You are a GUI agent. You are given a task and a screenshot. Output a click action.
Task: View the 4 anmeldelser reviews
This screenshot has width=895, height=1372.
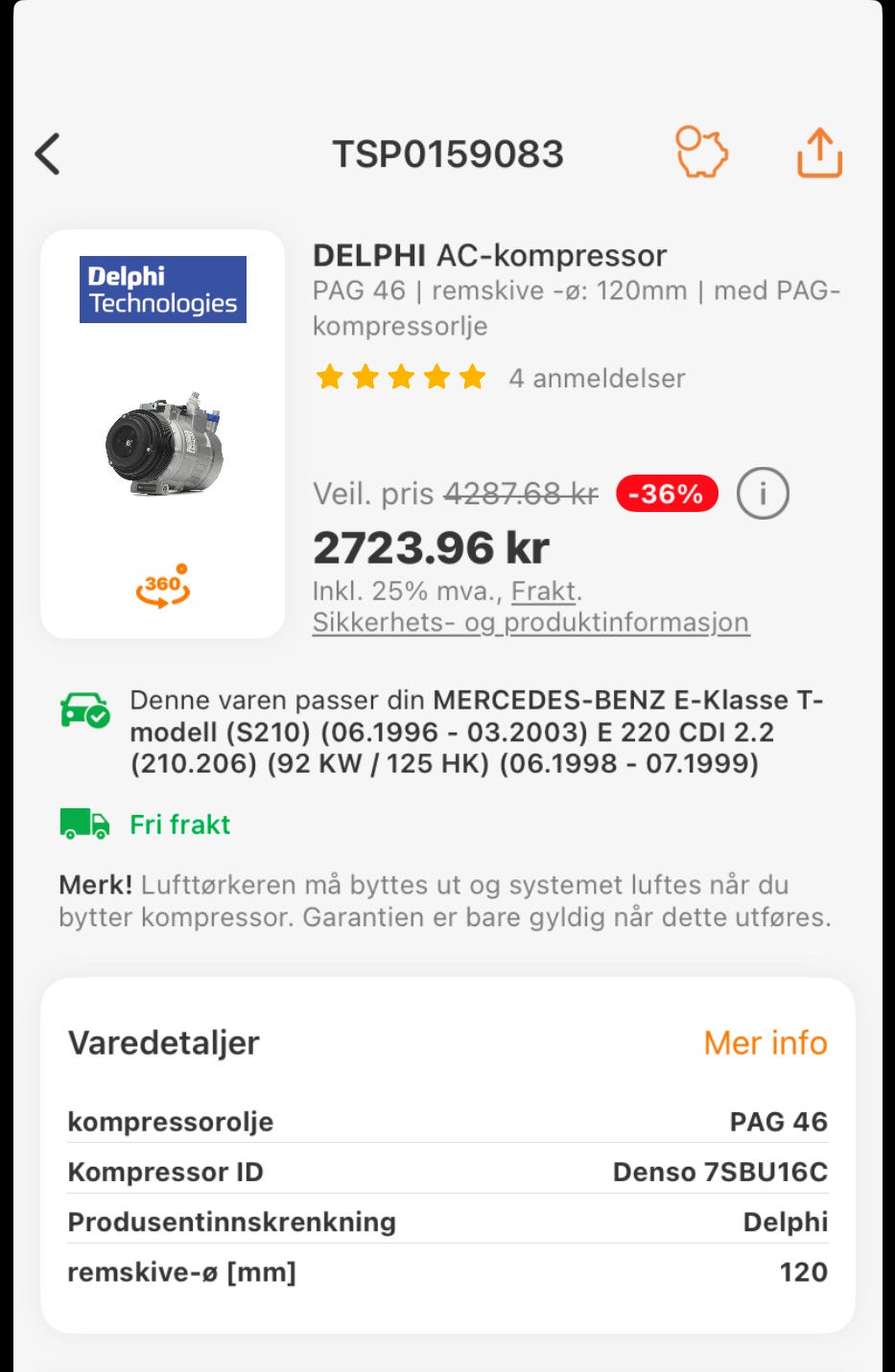point(596,378)
